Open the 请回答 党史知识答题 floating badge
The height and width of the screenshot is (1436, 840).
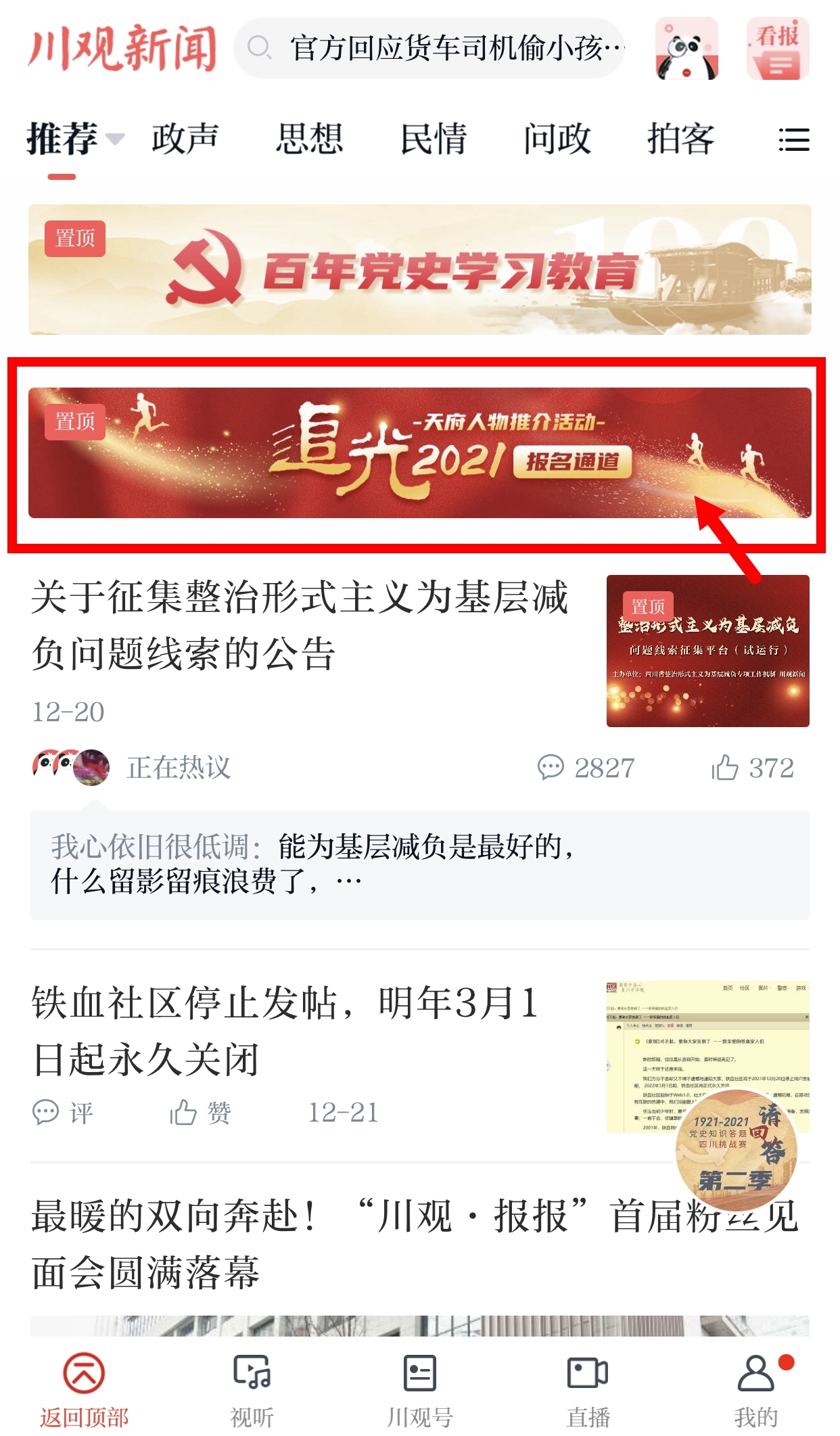(x=736, y=1150)
